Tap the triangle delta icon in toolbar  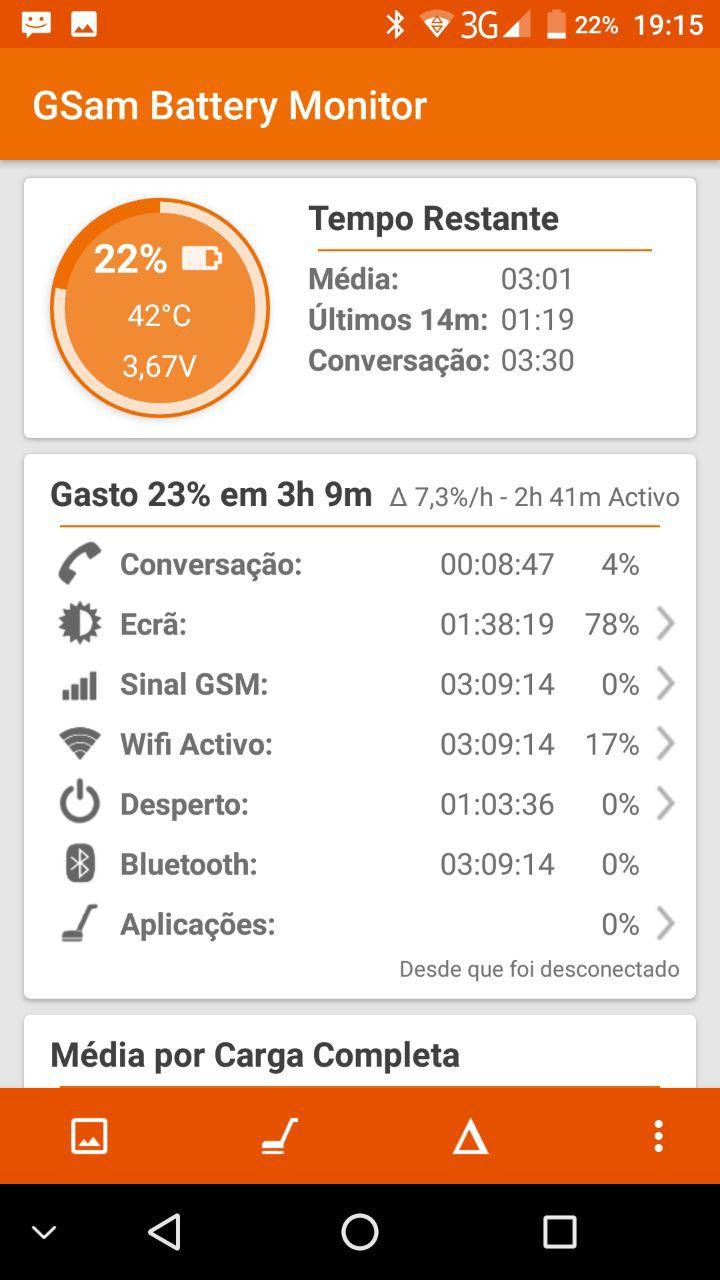pyautogui.click(x=470, y=1137)
